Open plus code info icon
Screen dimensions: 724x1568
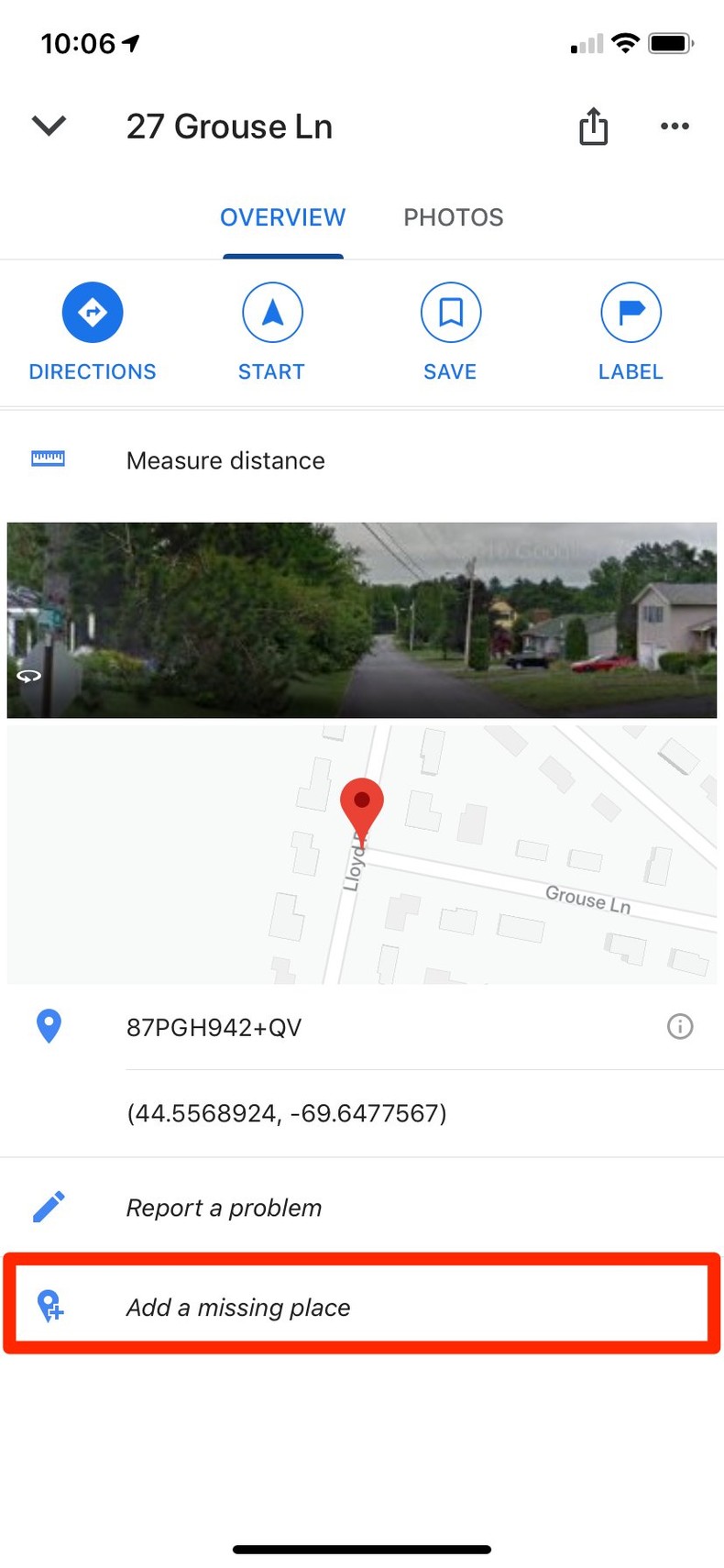pos(680,1026)
